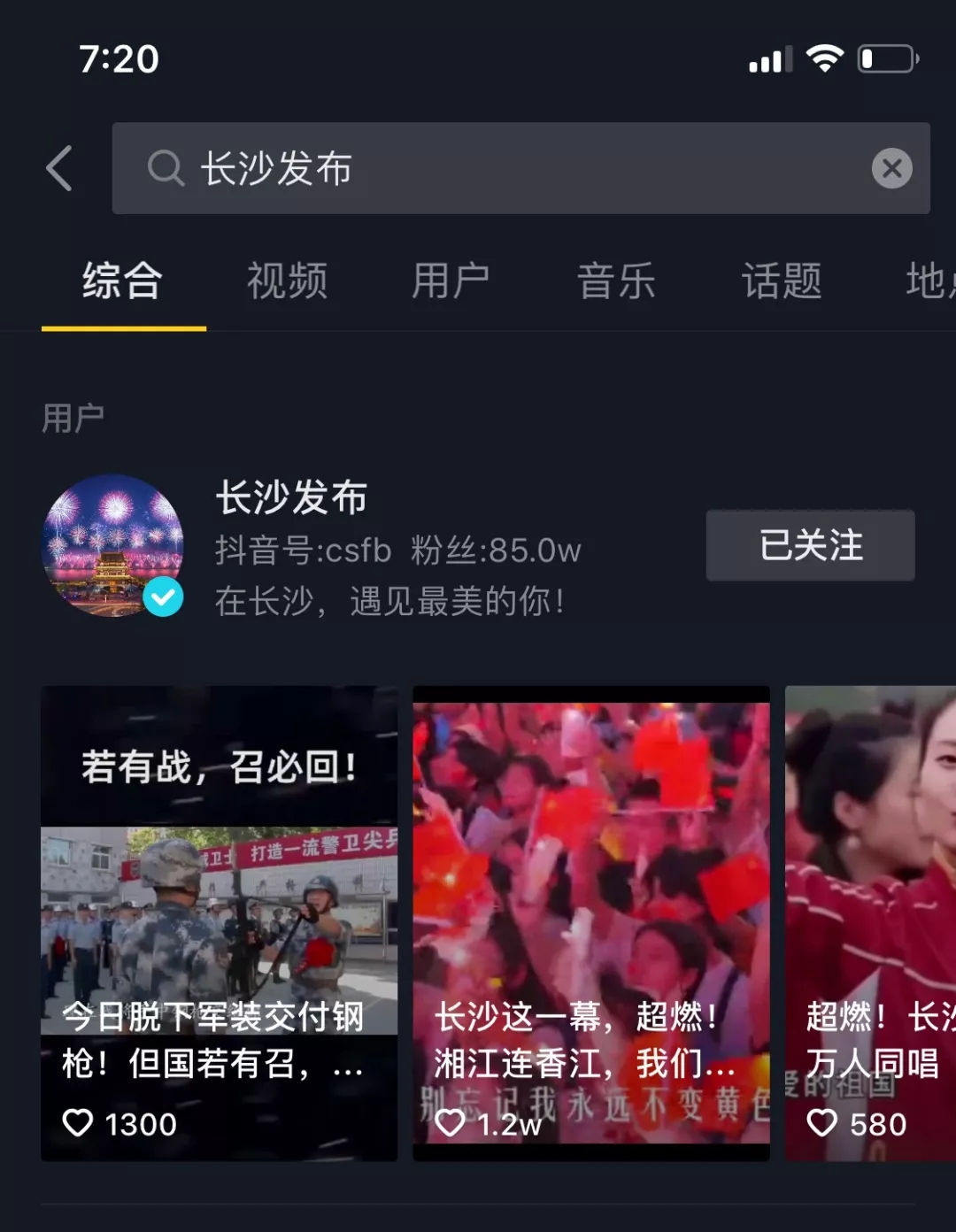Unfollow via the 已关注 button
This screenshot has width=956, height=1232.
coord(810,545)
